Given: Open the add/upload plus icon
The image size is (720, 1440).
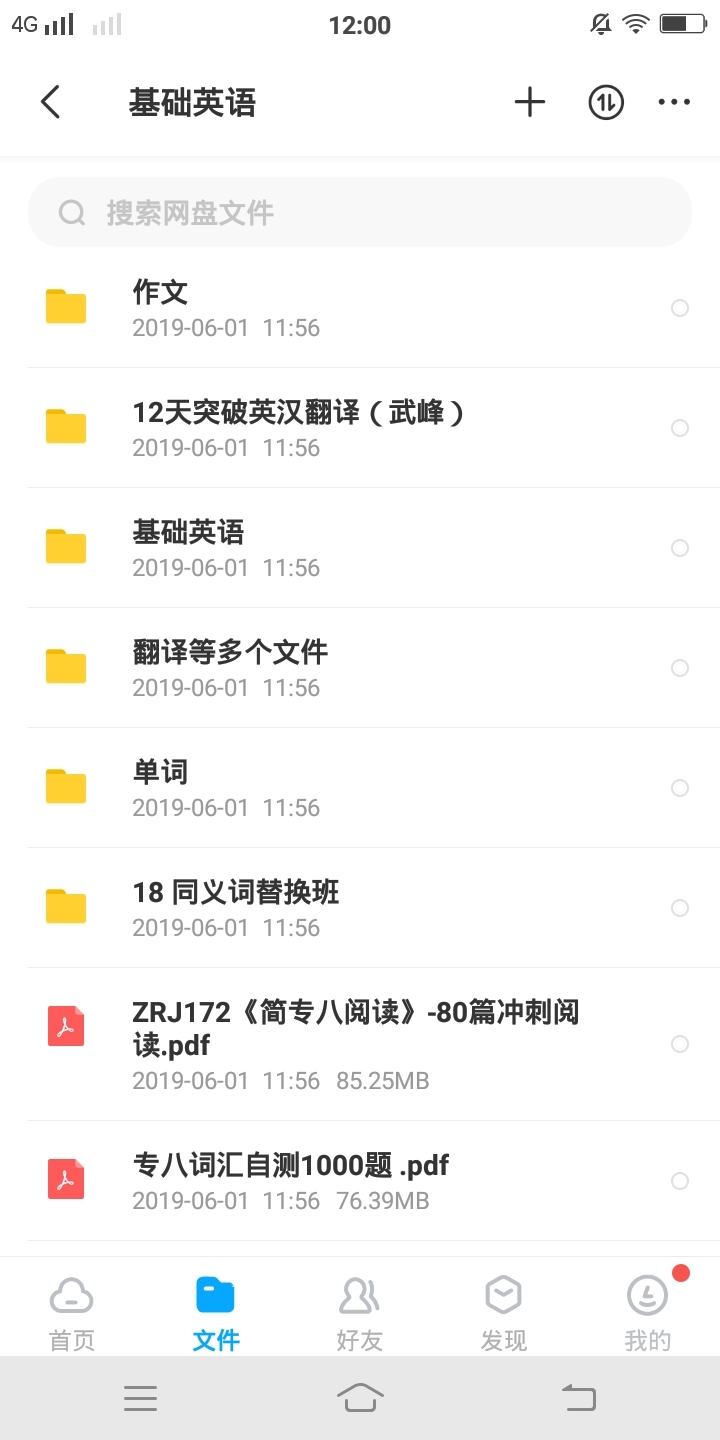Looking at the screenshot, I should [530, 102].
